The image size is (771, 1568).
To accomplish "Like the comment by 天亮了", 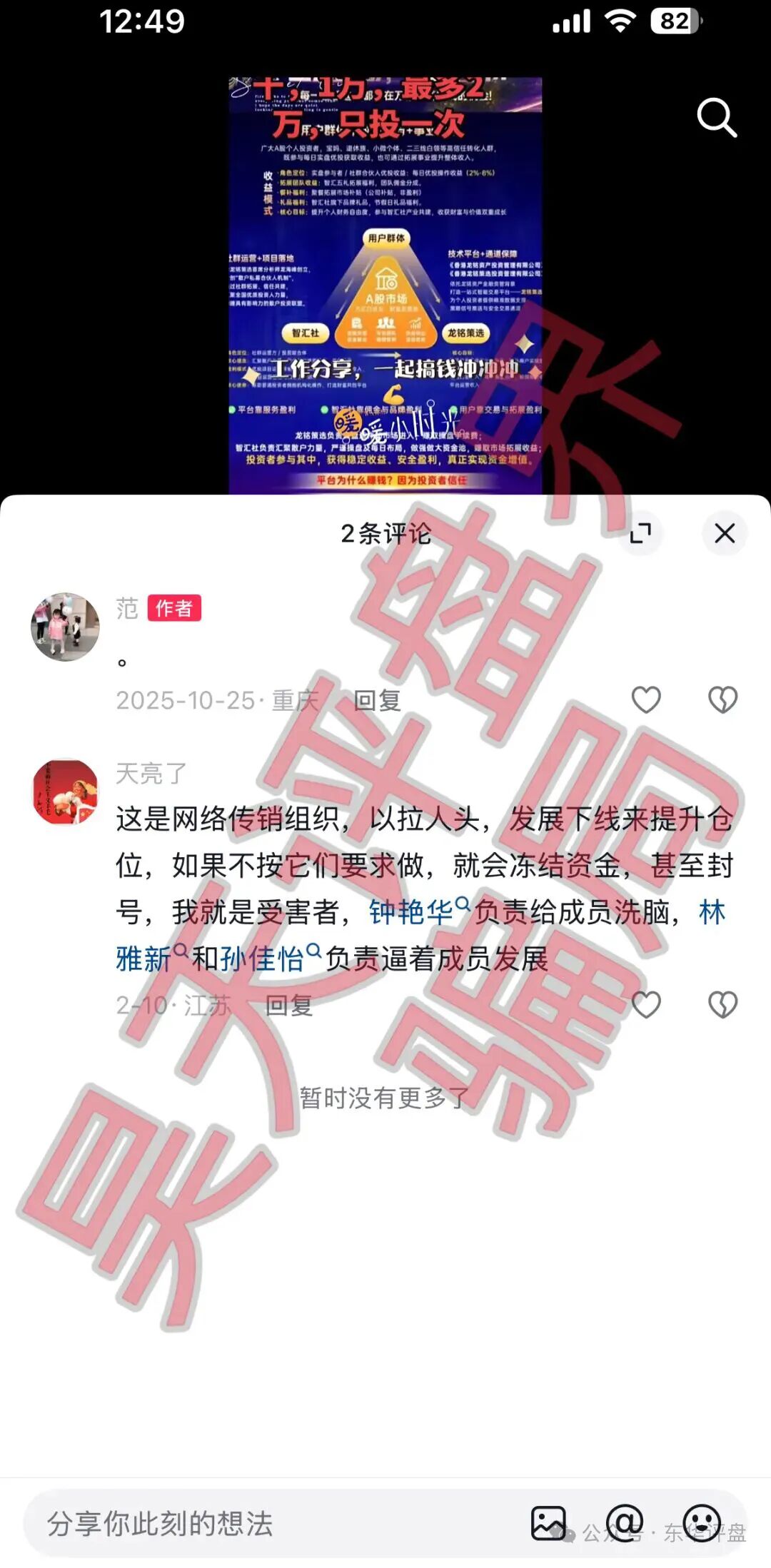I will [646, 1005].
